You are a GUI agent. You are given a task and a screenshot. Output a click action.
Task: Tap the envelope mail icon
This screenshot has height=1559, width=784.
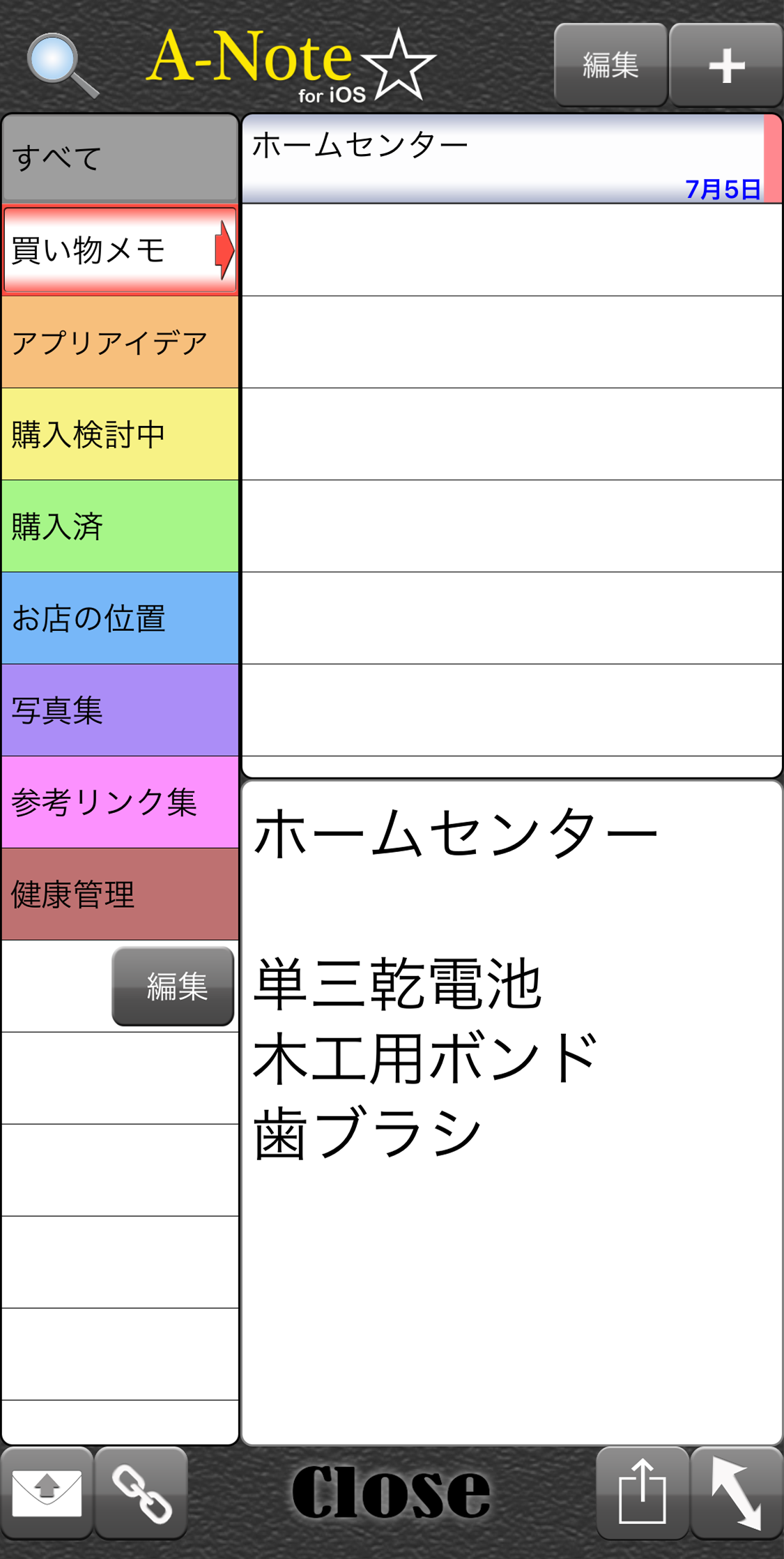click(47, 1493)
